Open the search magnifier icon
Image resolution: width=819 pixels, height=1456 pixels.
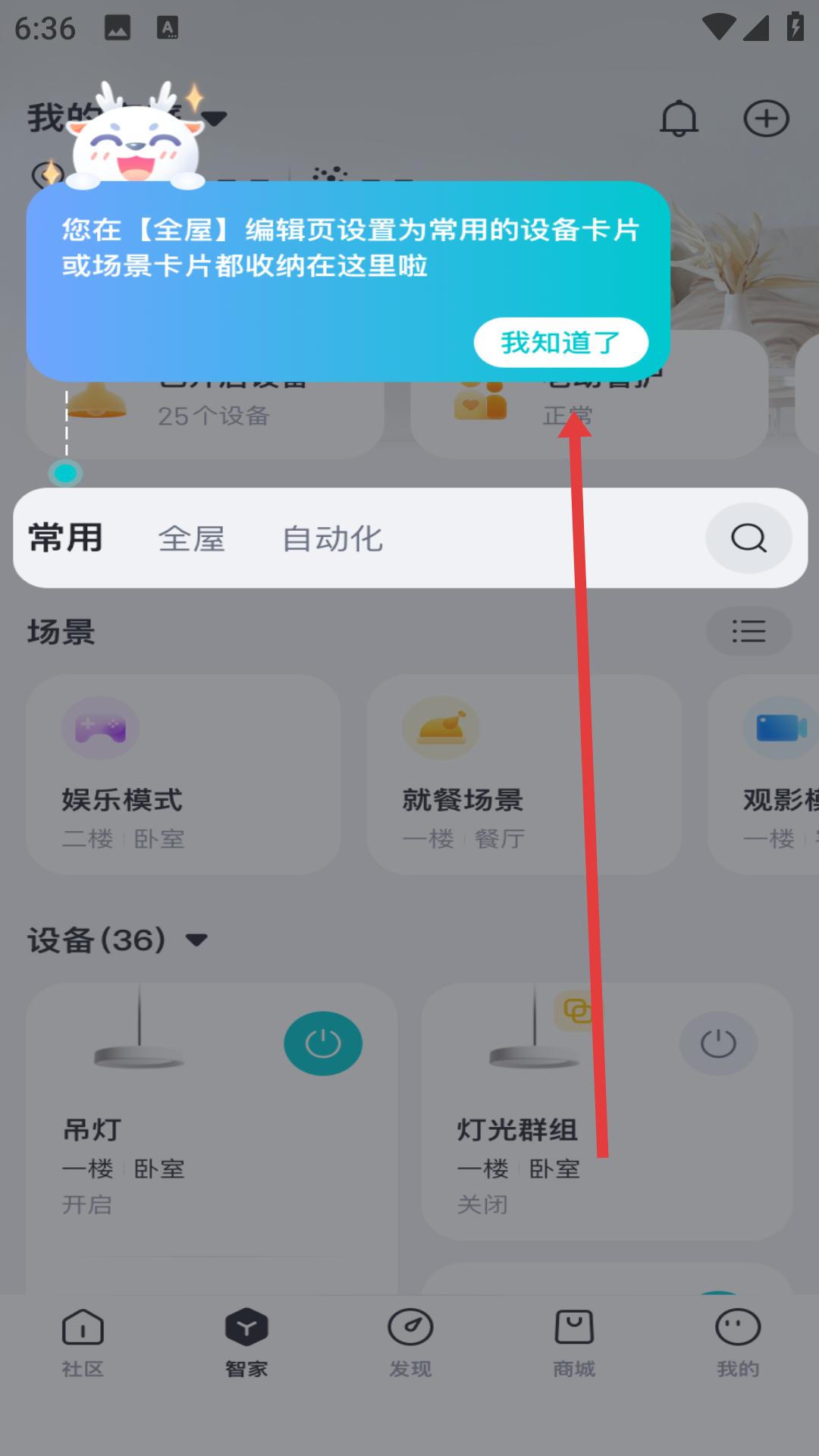(748, 538)
